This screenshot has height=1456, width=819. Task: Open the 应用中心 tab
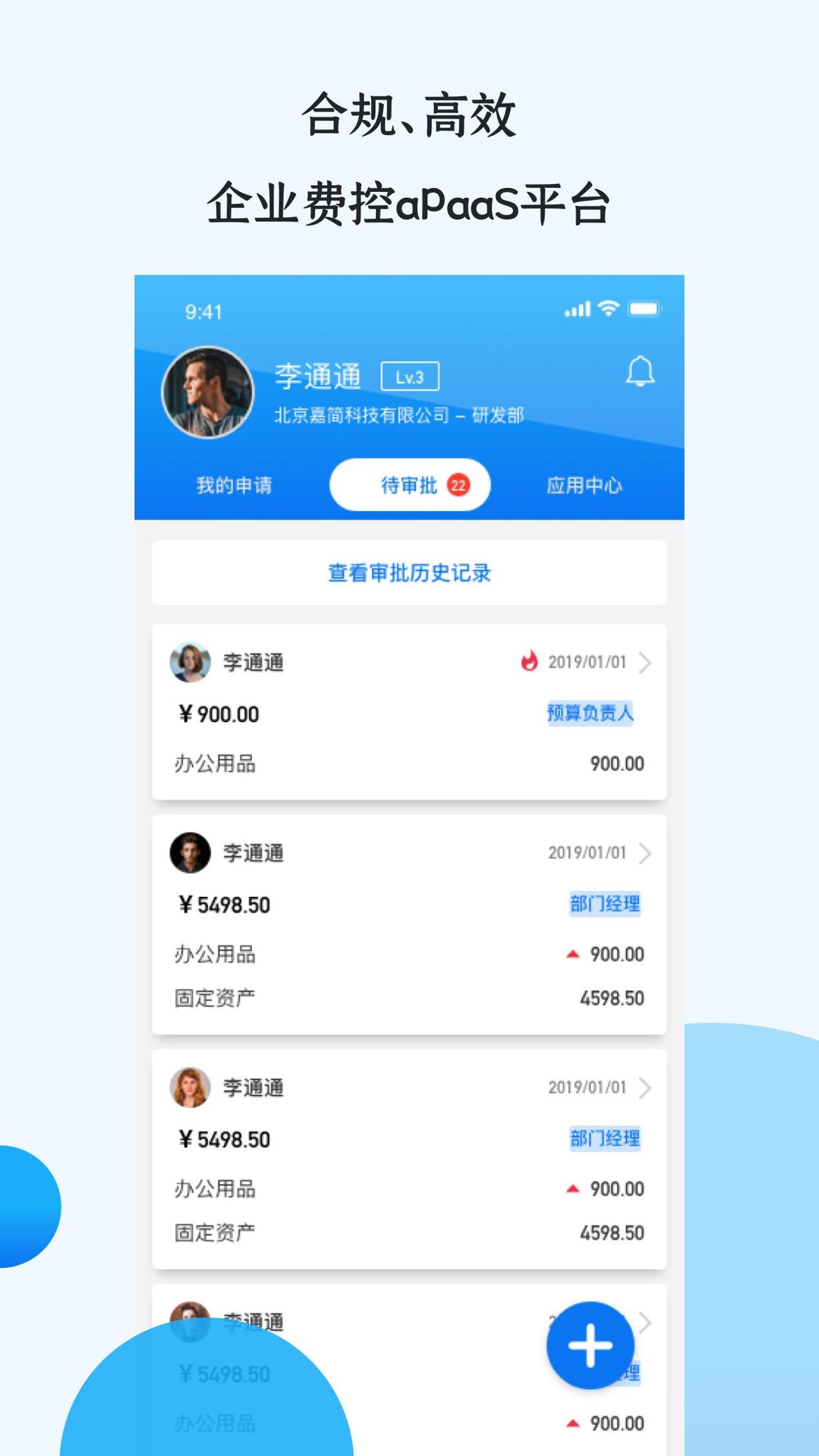(584, 486)
